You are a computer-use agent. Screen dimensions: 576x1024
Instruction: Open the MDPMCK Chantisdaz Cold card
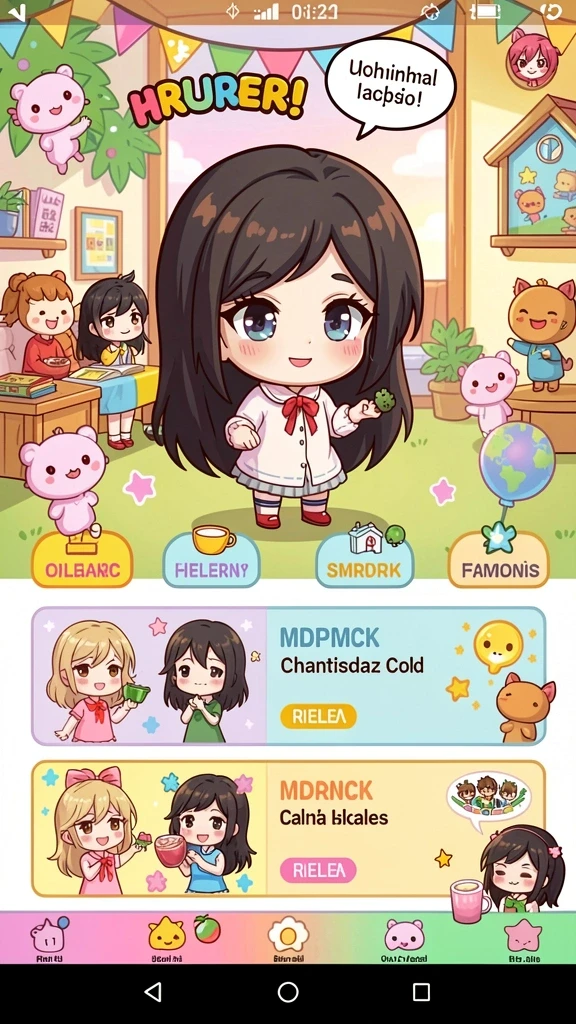(288, 676)
